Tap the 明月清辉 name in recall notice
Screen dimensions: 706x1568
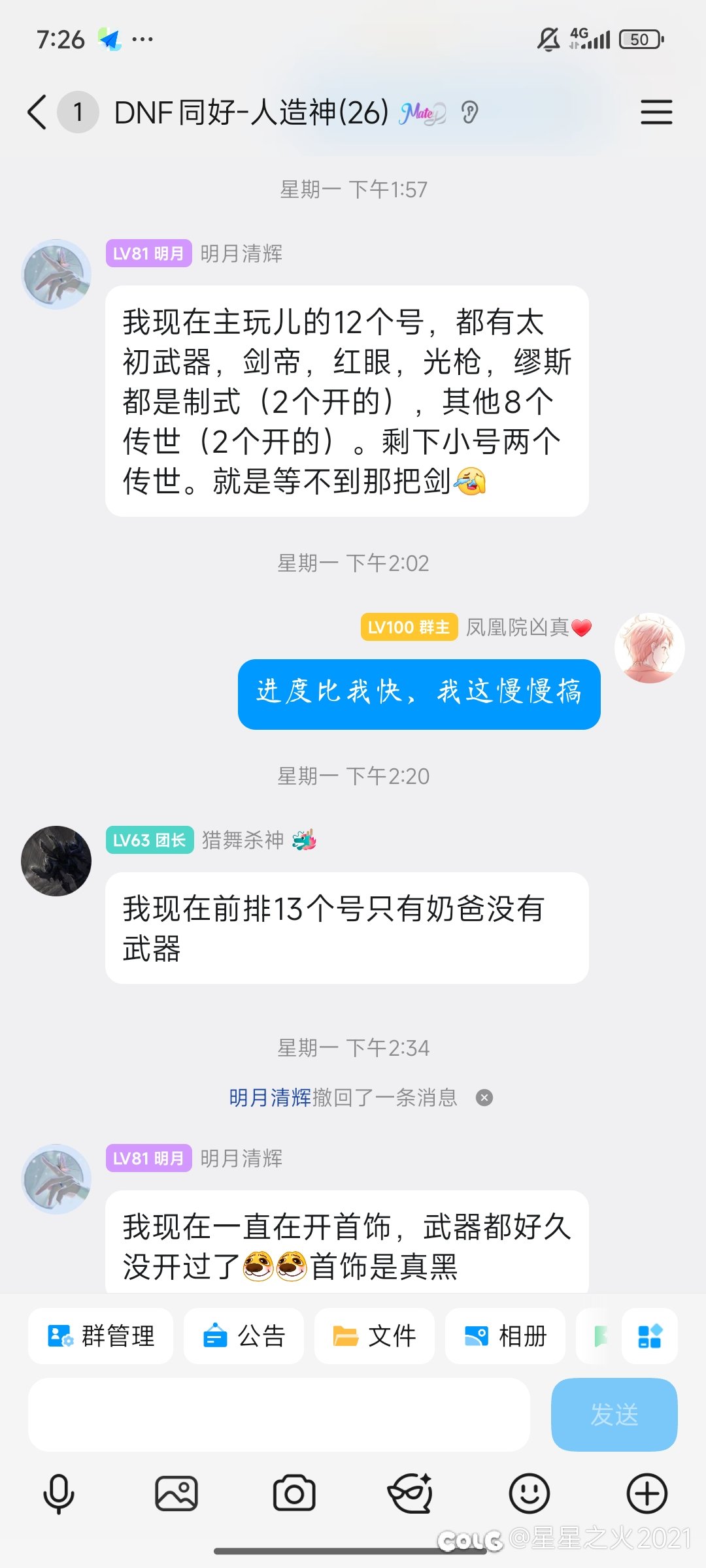coord(269,1098)
